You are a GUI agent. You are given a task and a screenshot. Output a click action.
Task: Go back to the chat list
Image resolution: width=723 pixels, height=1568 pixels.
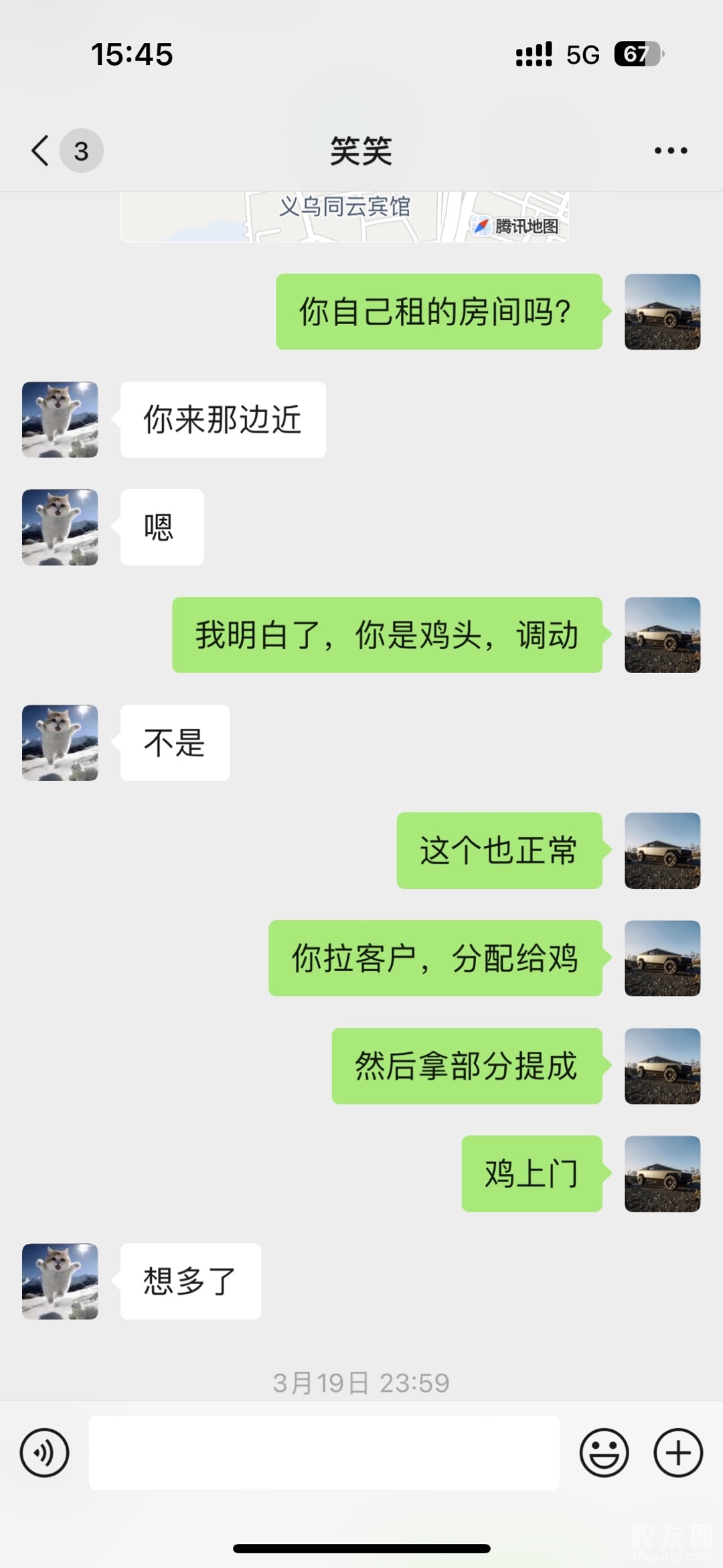coord(42,150)
